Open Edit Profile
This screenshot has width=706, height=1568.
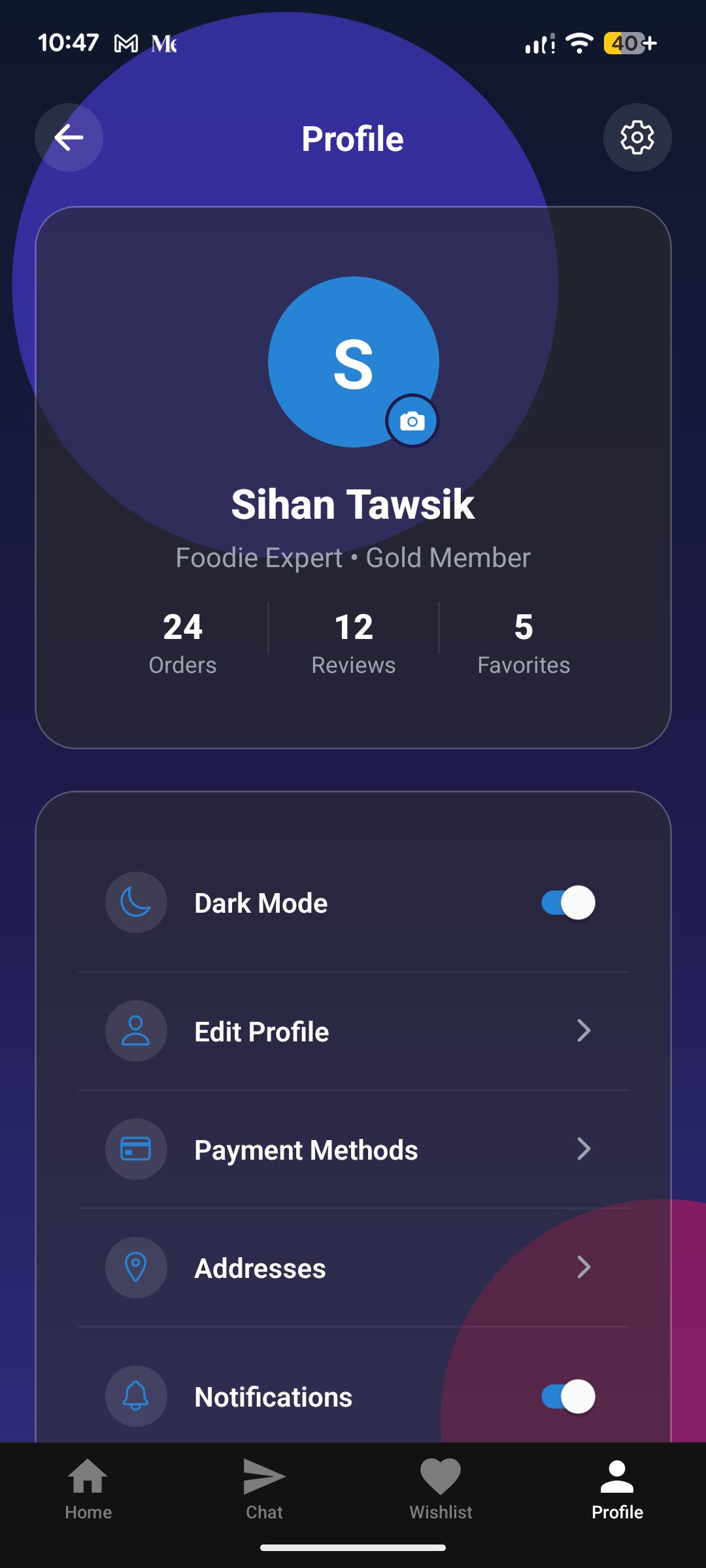(353, 1032)
